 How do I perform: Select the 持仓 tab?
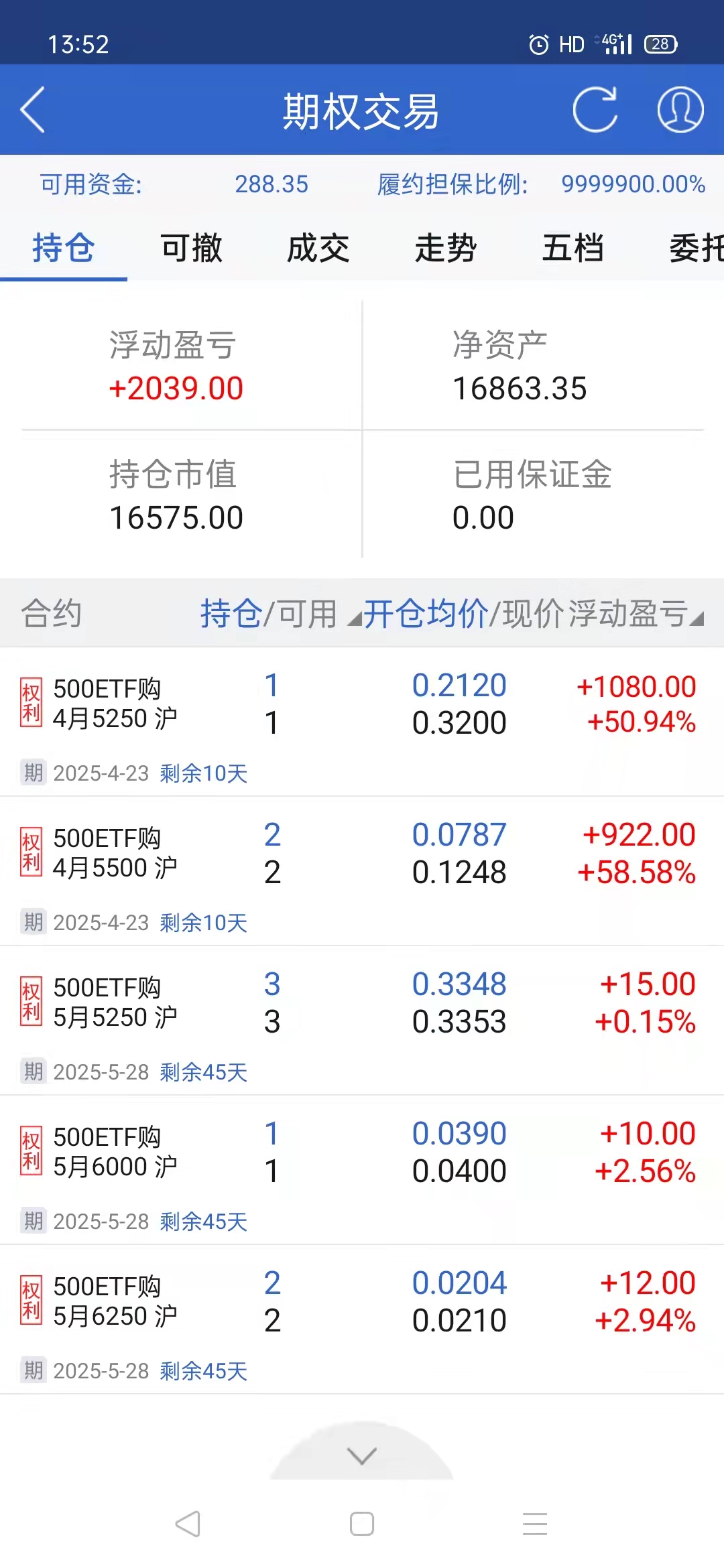pyautogui.click(x=64, y=249)
